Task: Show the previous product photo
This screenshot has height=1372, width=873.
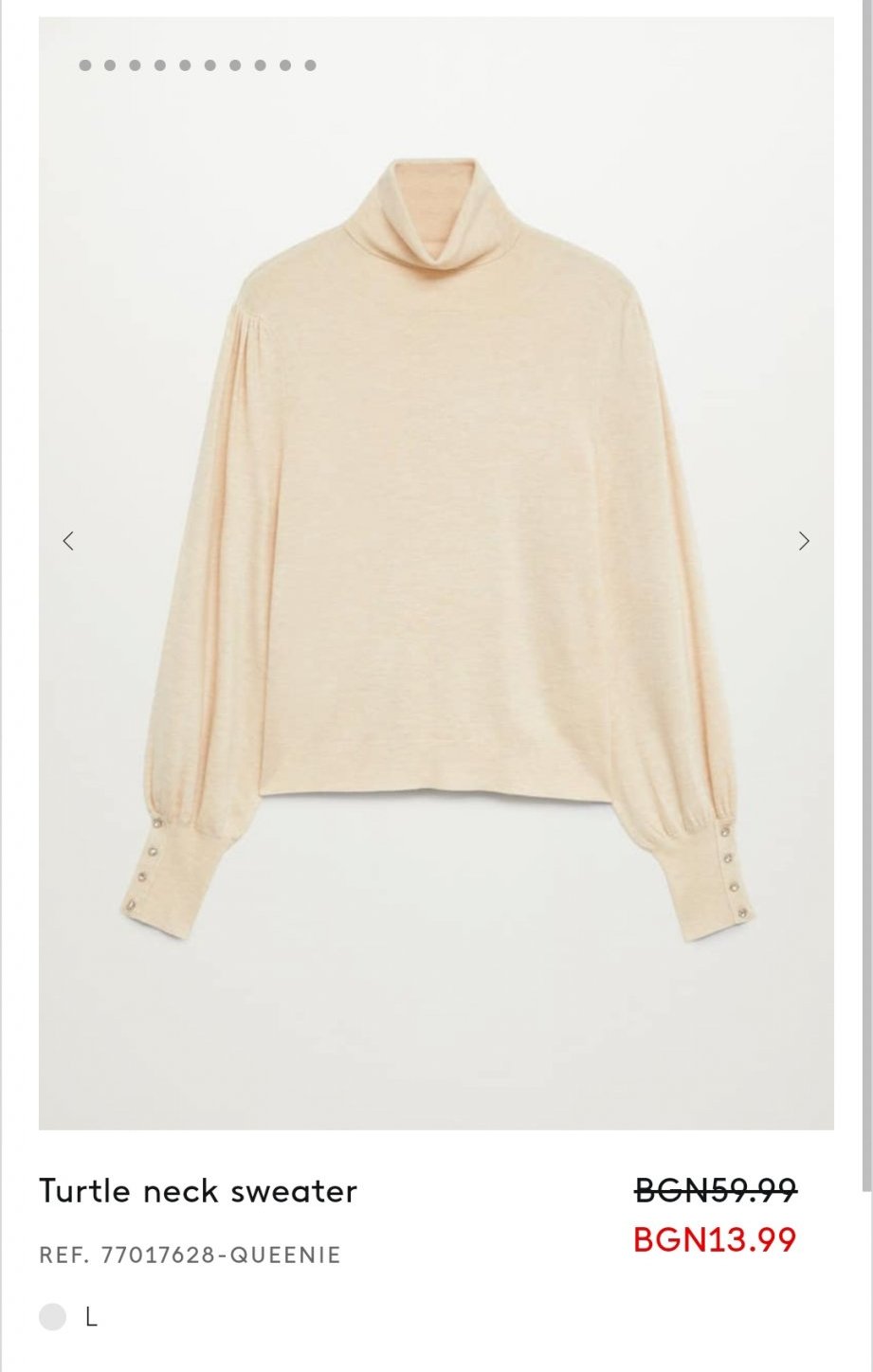Action: coord(68,541)
